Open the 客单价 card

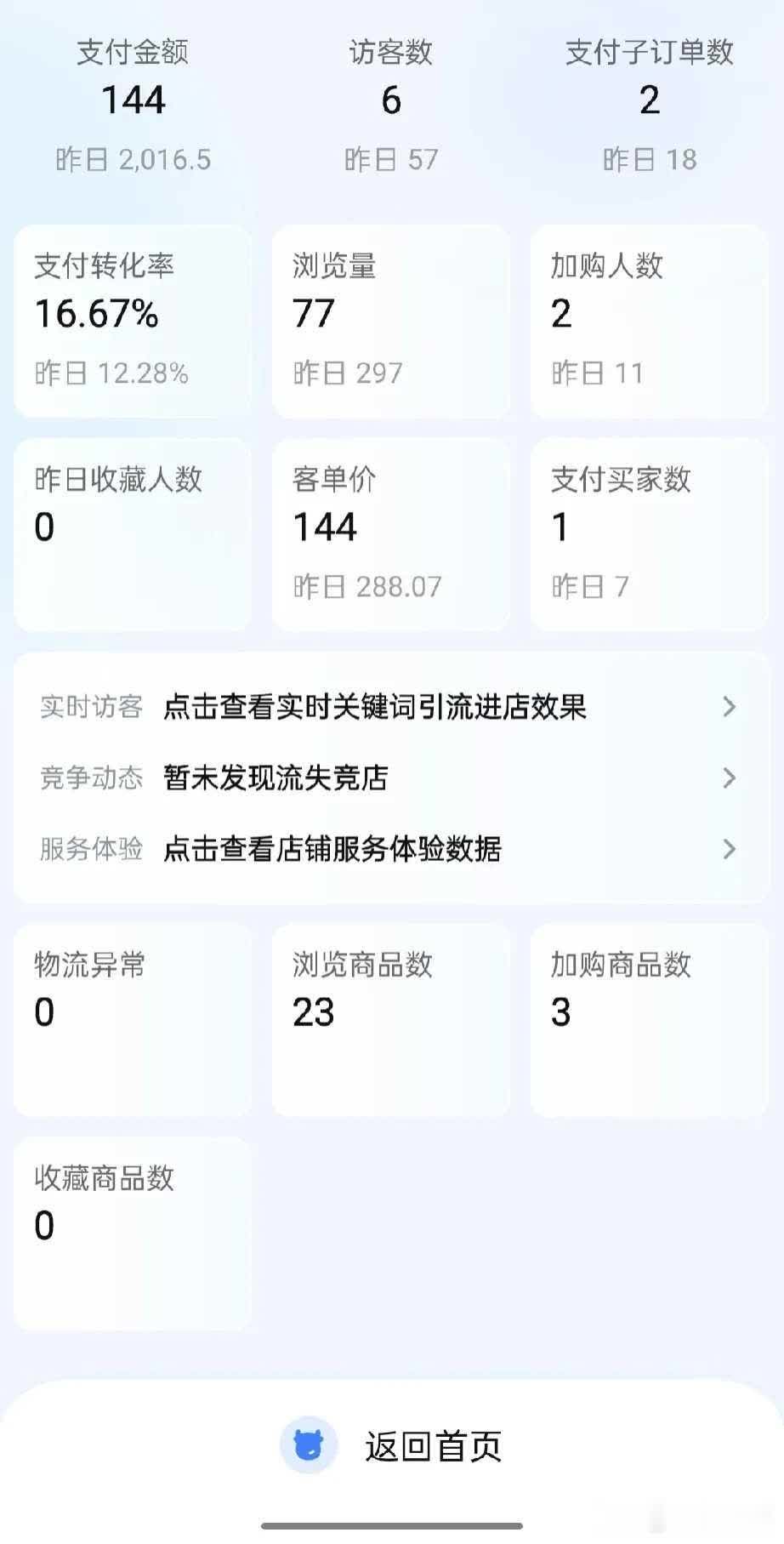(390, 534)
